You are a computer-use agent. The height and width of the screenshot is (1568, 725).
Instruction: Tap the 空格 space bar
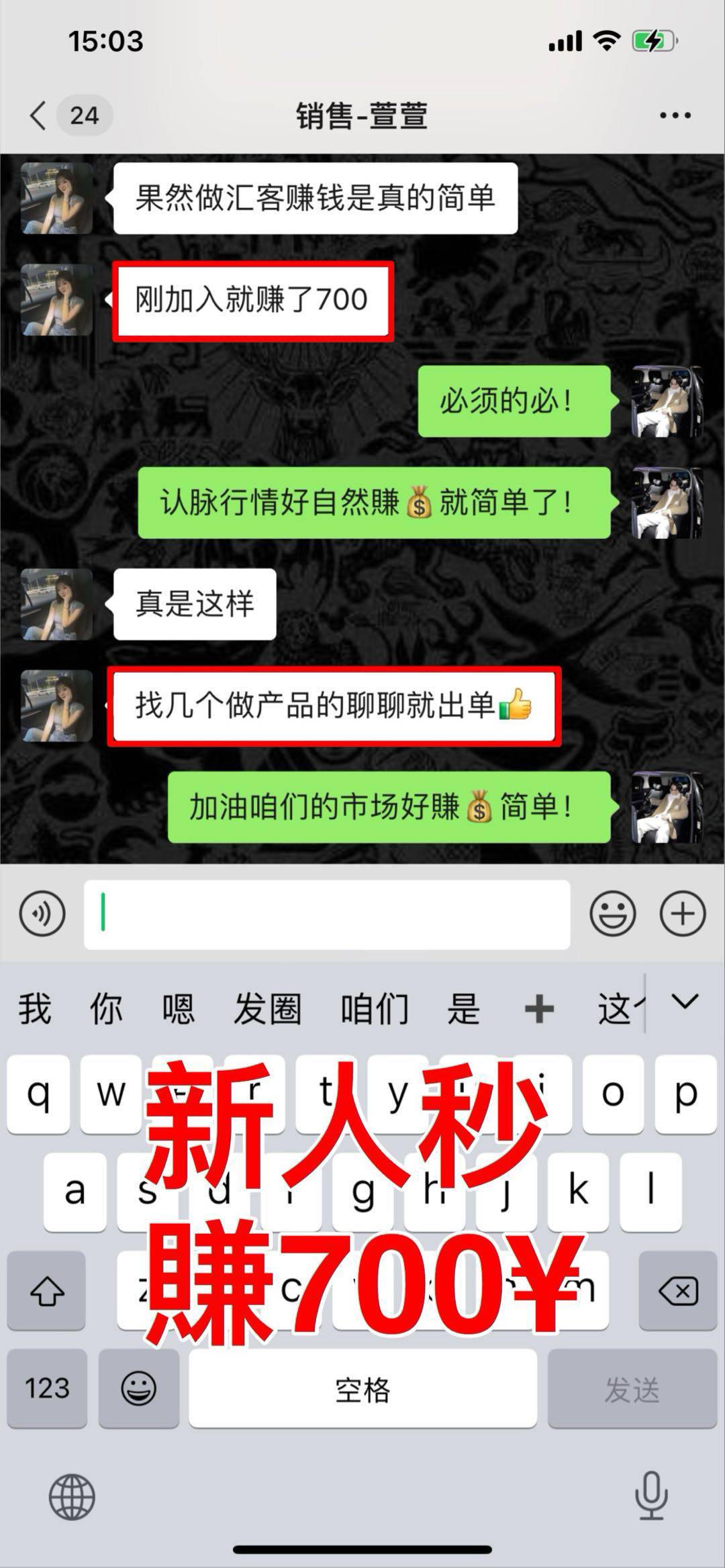point(362,1388)
